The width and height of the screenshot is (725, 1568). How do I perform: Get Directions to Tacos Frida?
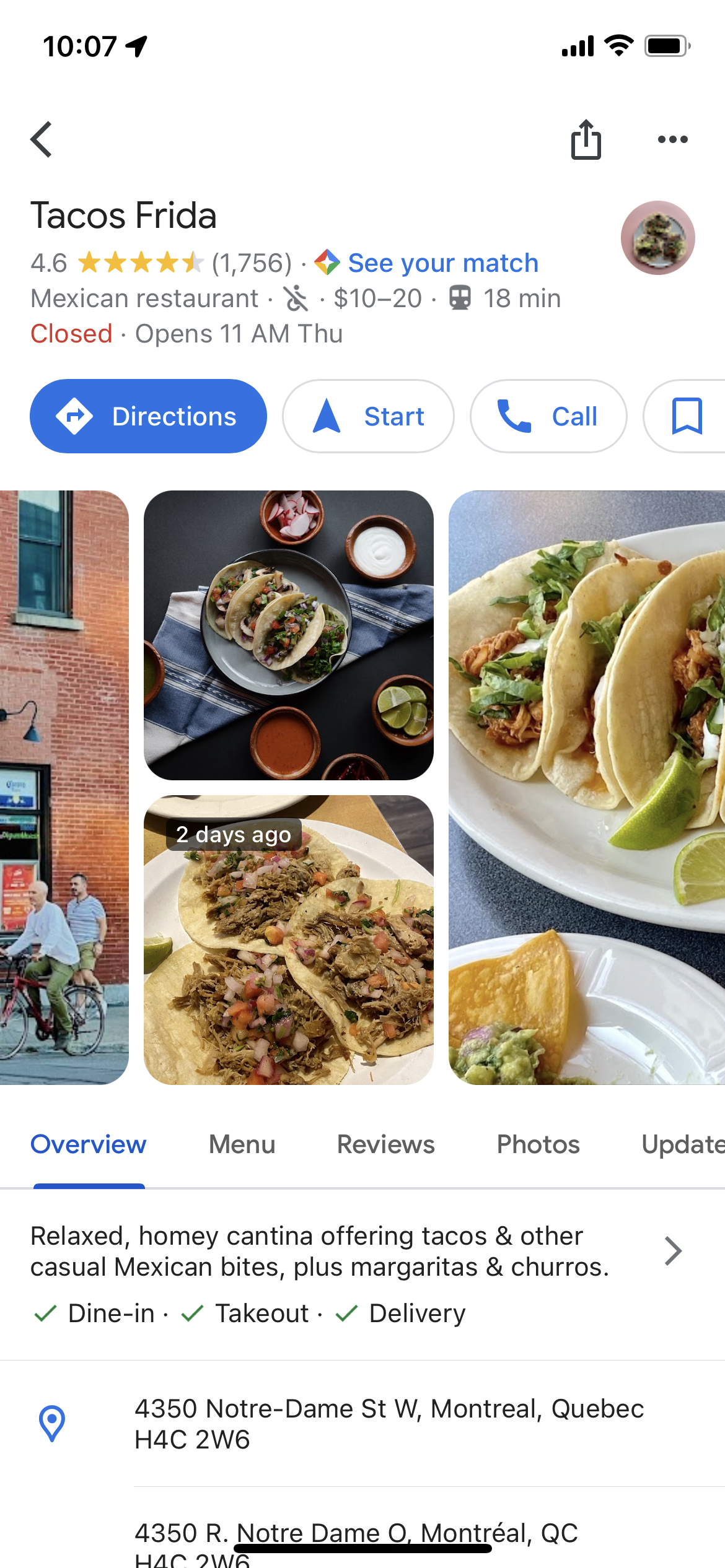point(148,416)
